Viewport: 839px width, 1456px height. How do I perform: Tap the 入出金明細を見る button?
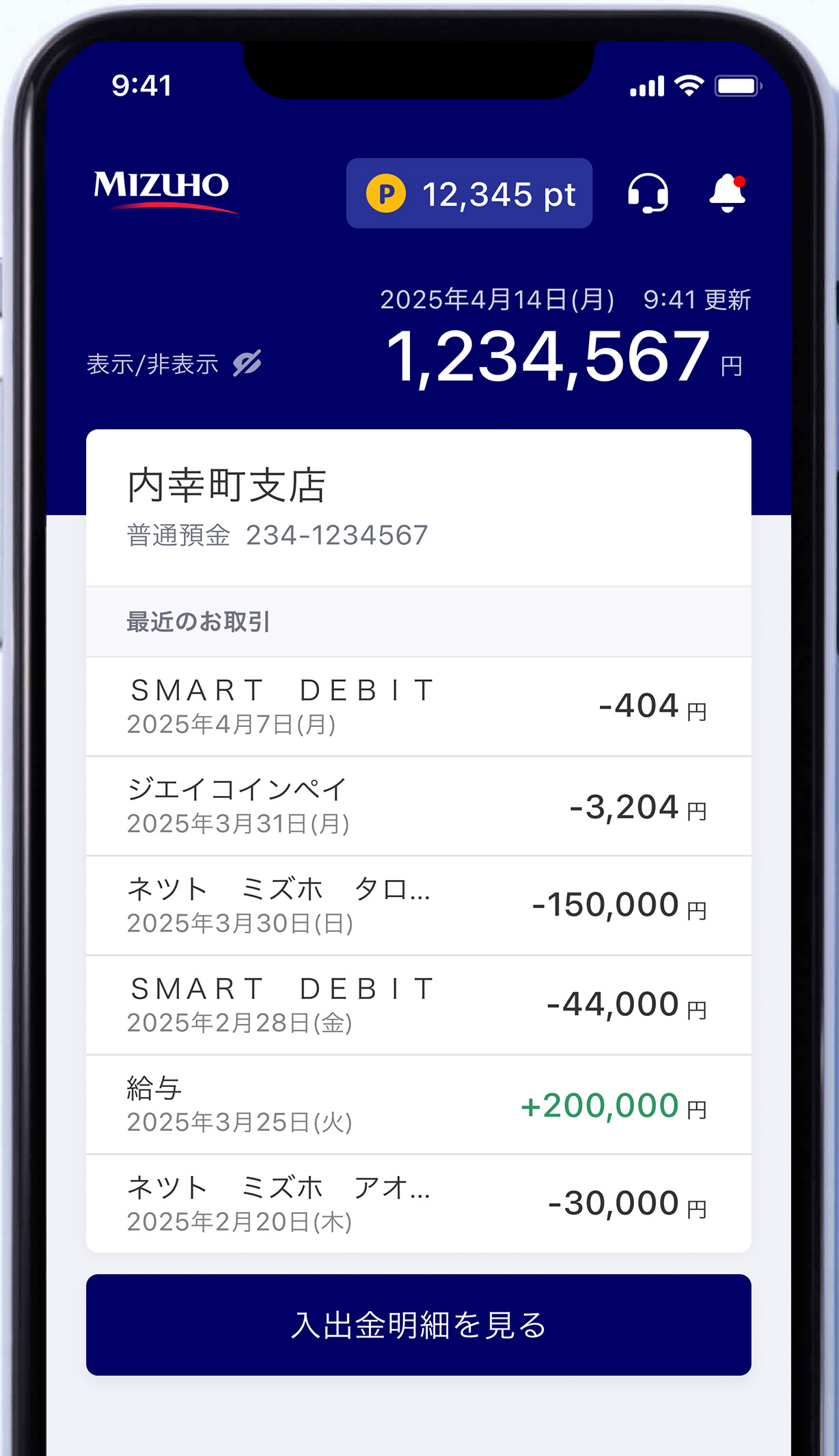pyautogui.click(x=418, y=1325)
